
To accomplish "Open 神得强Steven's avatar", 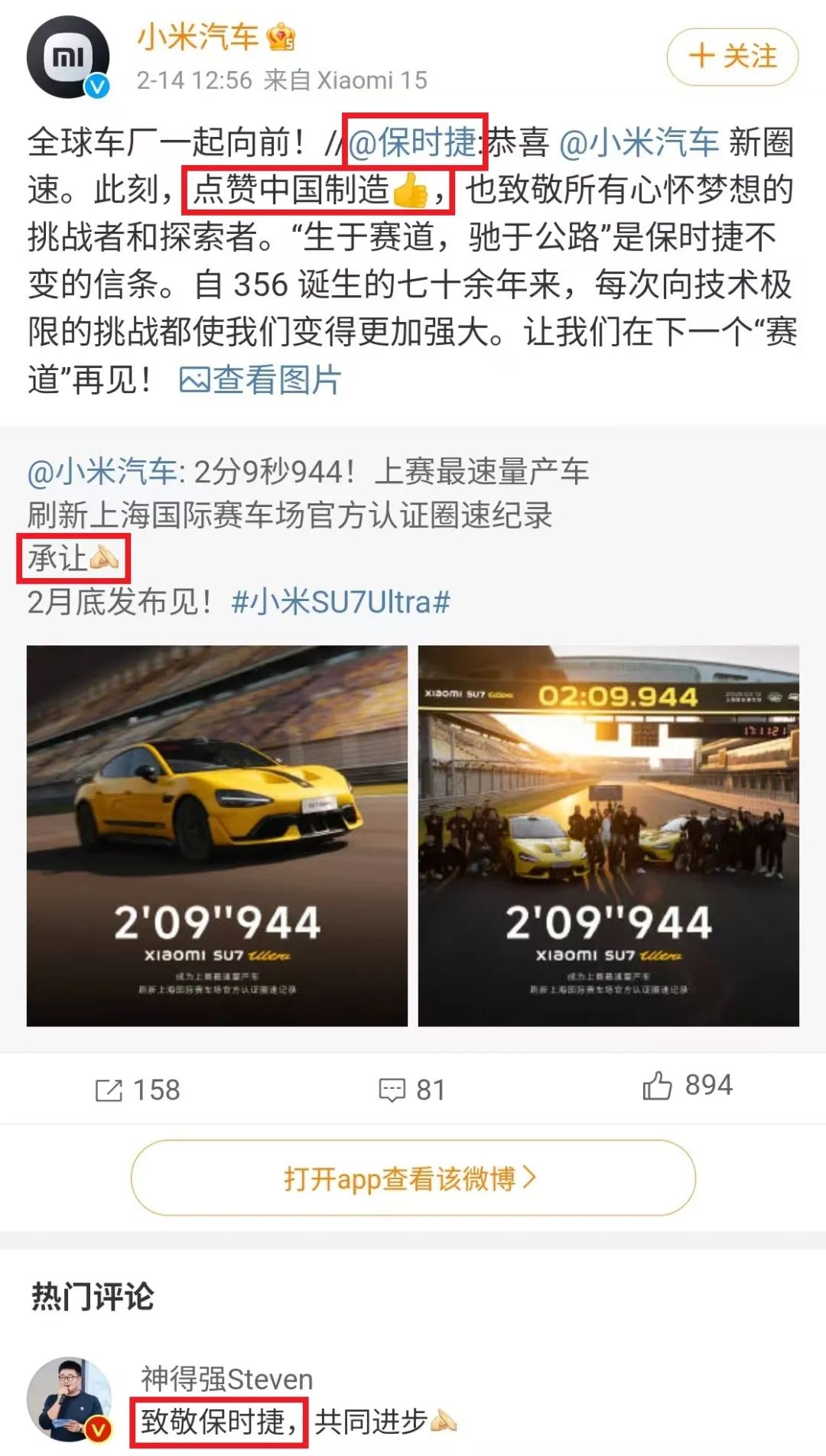I will click(x=69, y=1399).
